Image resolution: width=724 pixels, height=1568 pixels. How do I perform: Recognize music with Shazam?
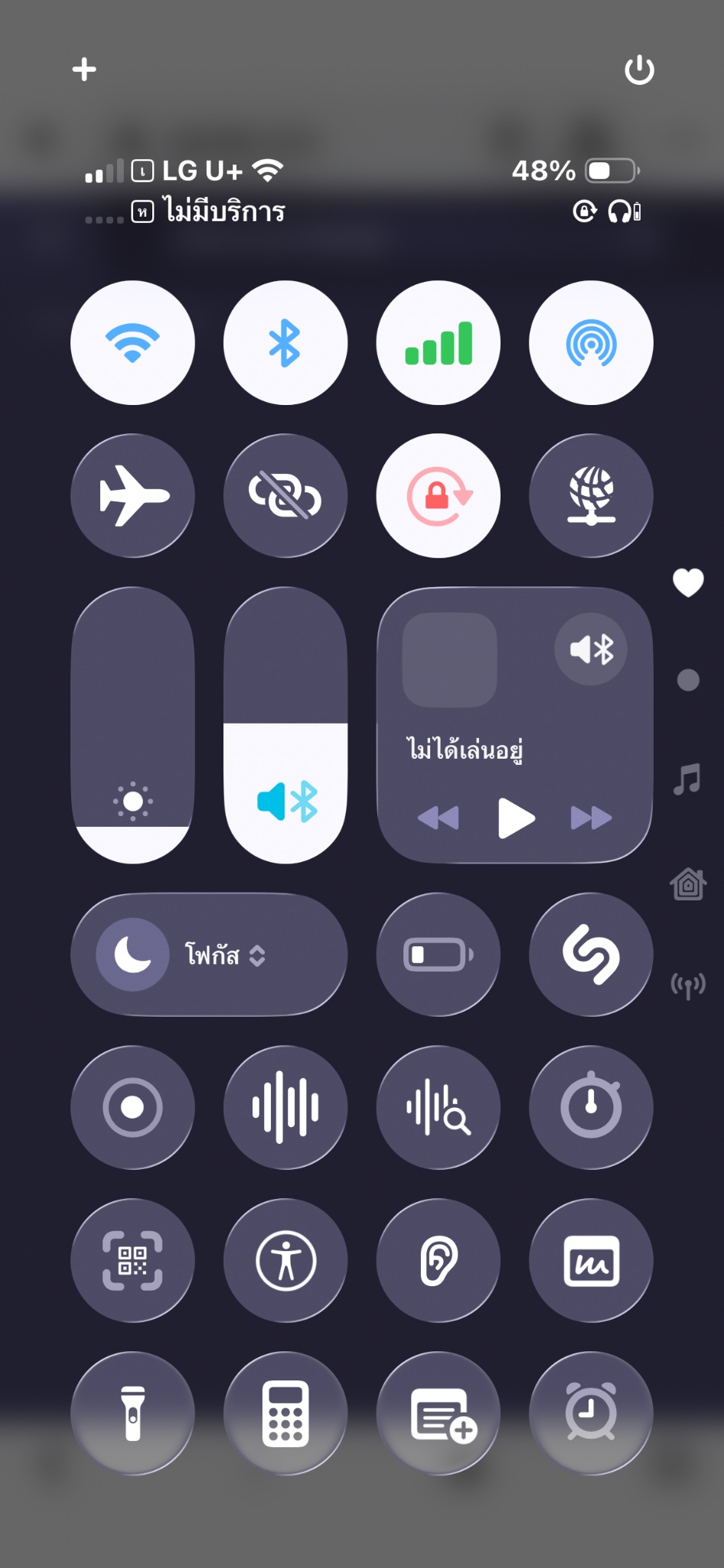[x=591, y=955]
